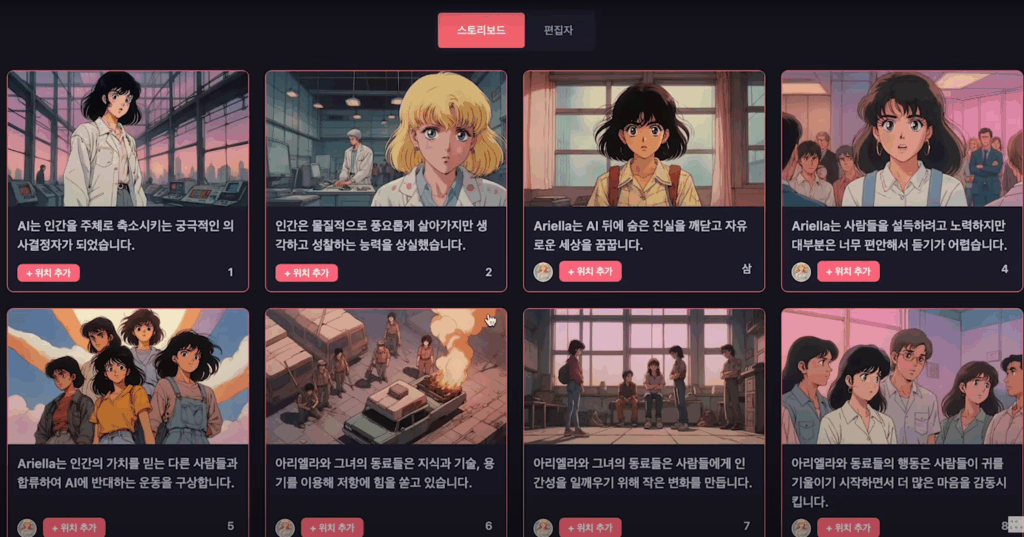Screen dimensions: 1024x537
Task: Open scene 4 image of Ariella among crowd
Action: 902,139
